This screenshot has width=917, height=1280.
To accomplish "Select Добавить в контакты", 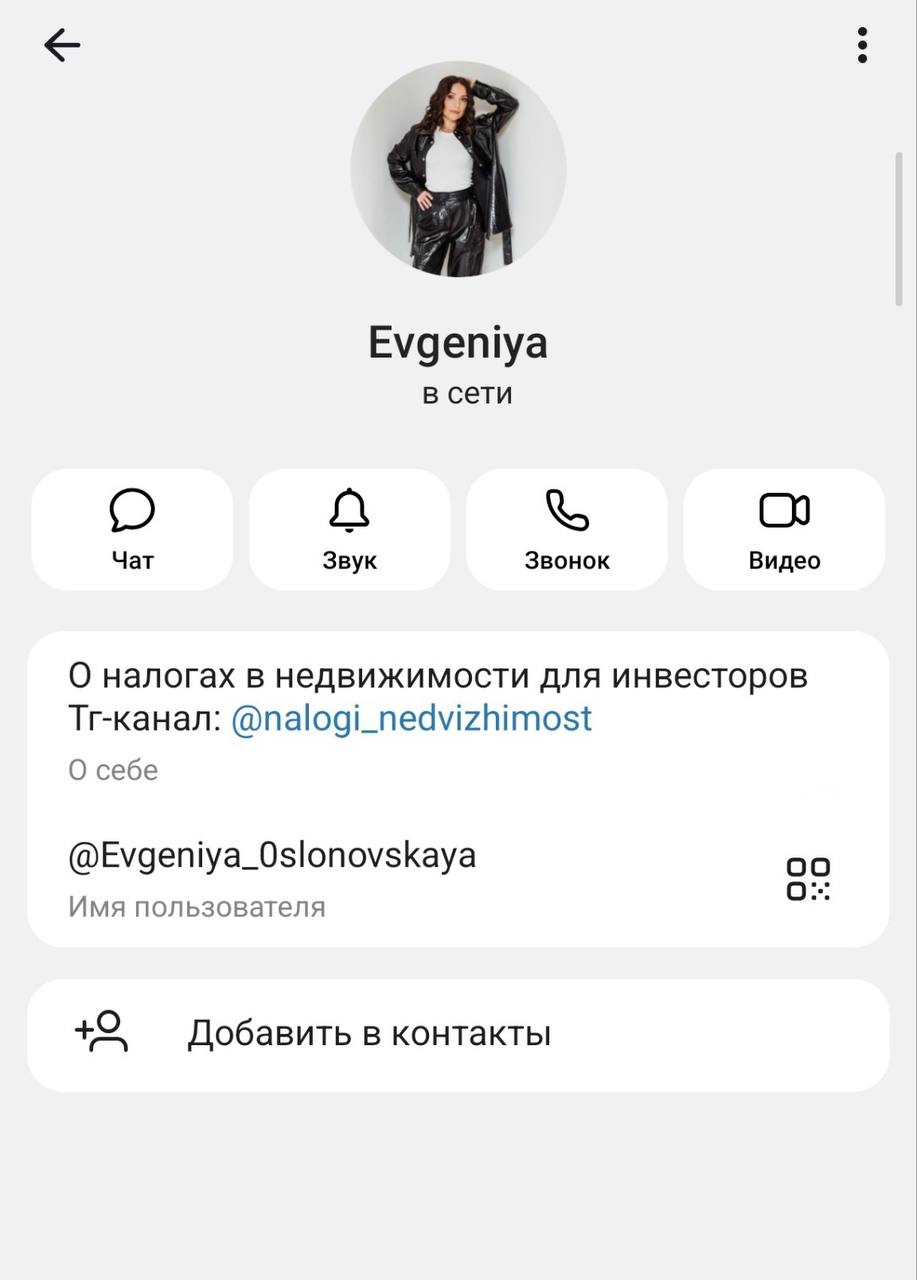I will [x=458, y=1034].
